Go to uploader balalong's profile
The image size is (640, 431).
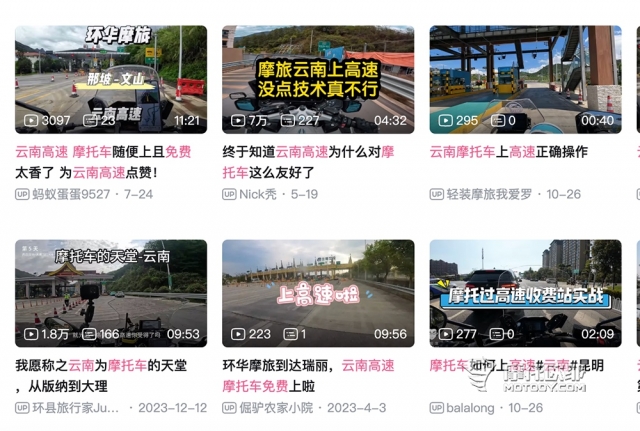[472, 408]
